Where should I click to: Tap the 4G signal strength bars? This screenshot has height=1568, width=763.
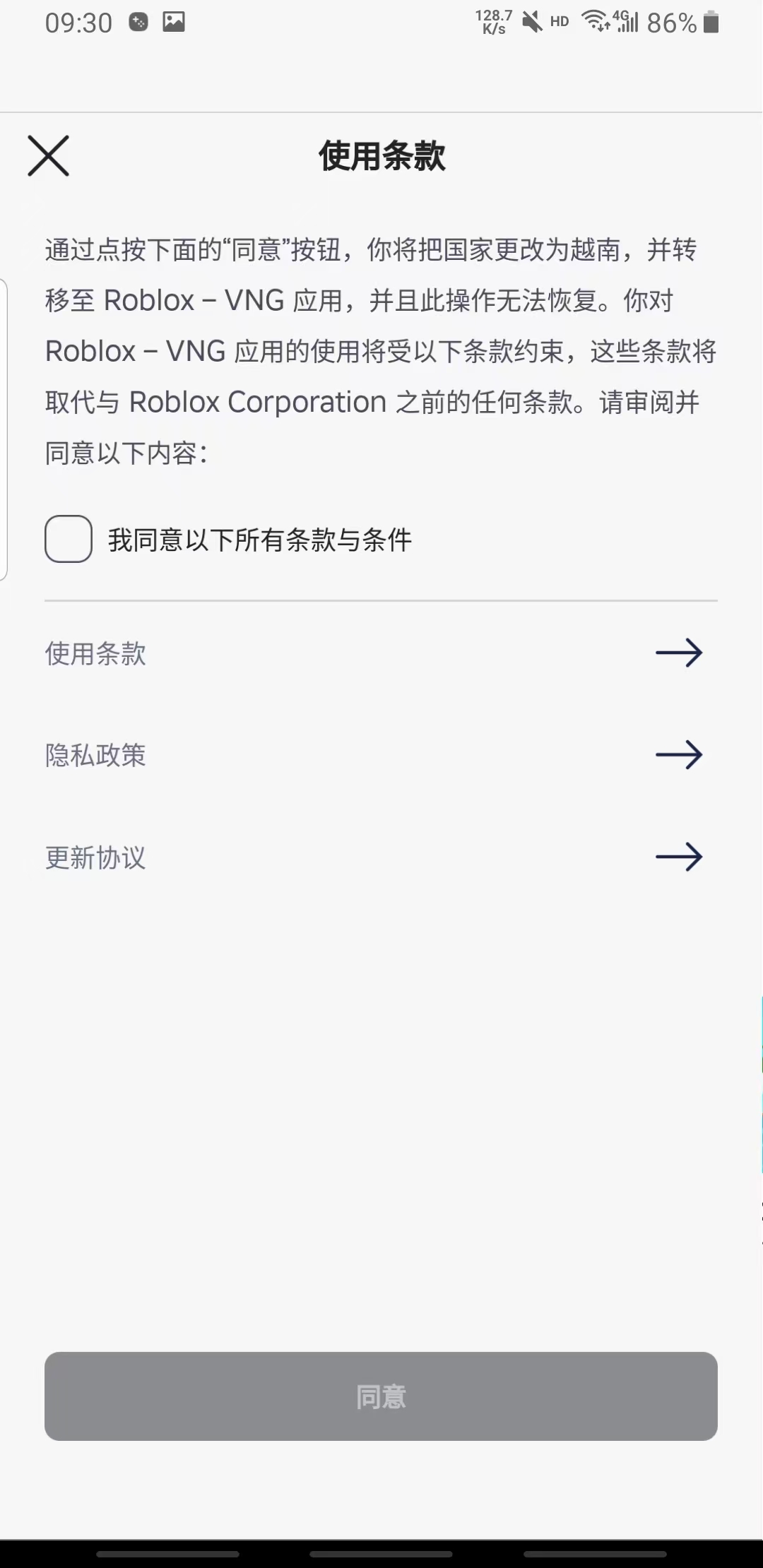click(627, 22)
